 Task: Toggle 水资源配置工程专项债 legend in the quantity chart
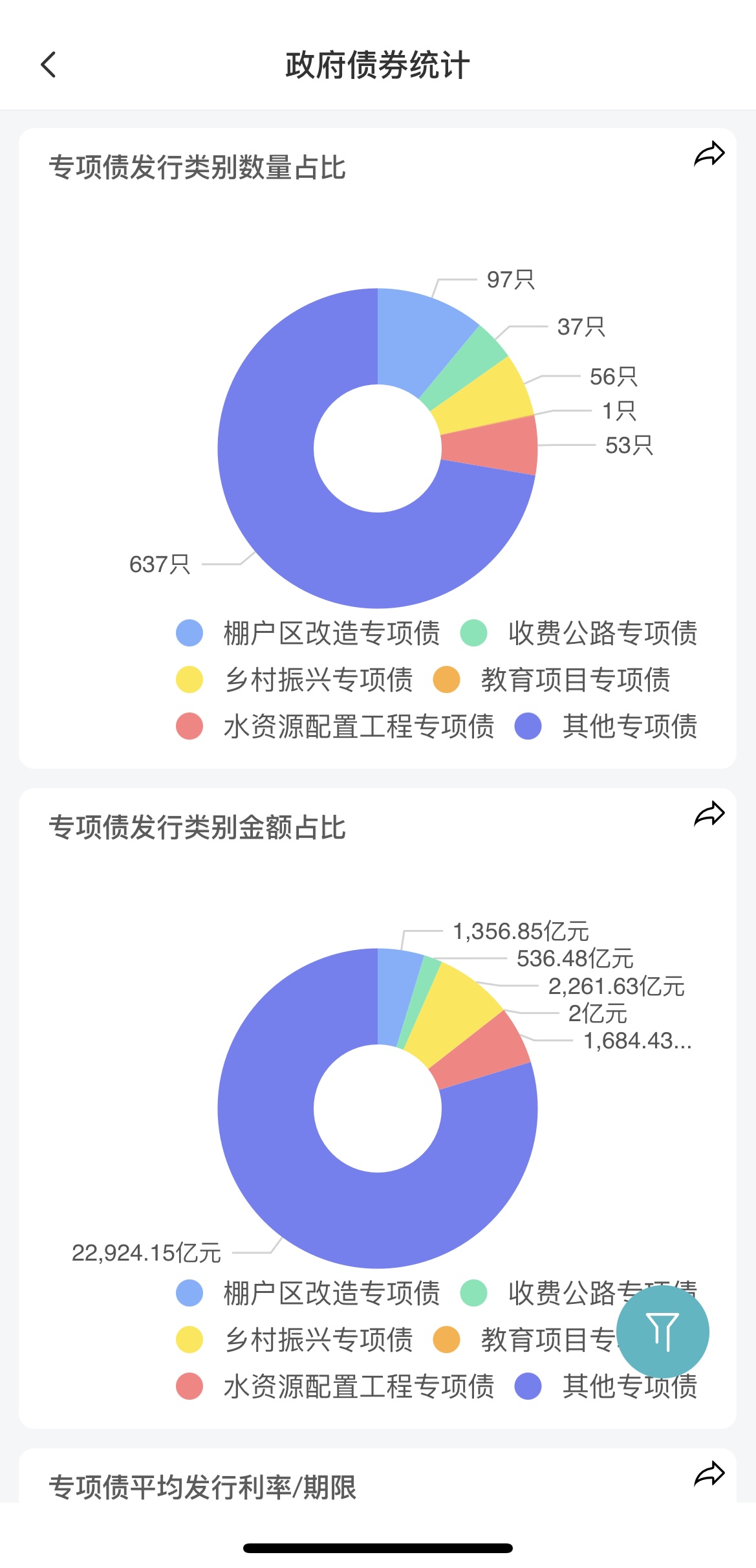coord(335,726)
